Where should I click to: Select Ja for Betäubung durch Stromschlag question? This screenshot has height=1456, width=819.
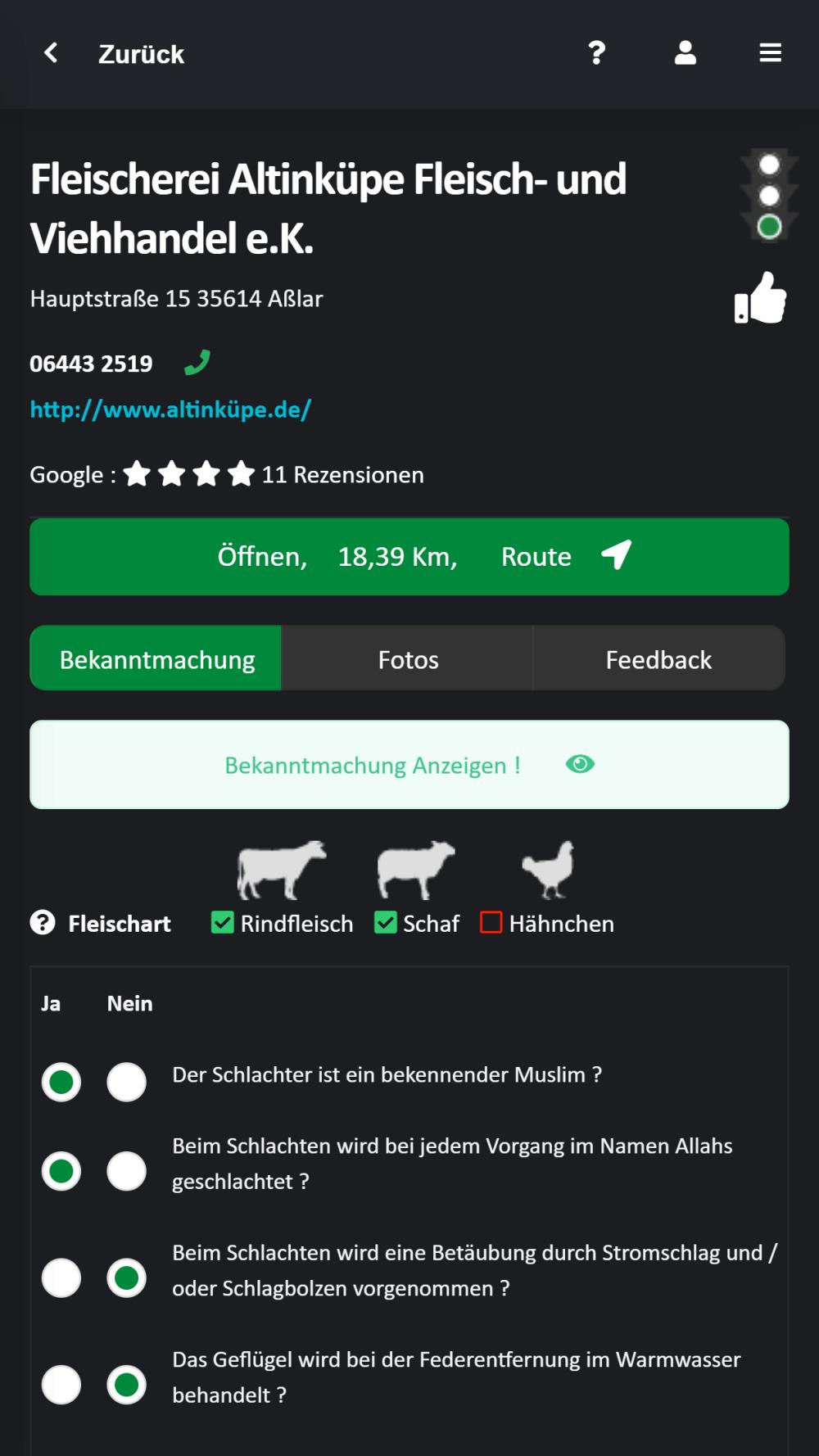(x=61, y=1278)
